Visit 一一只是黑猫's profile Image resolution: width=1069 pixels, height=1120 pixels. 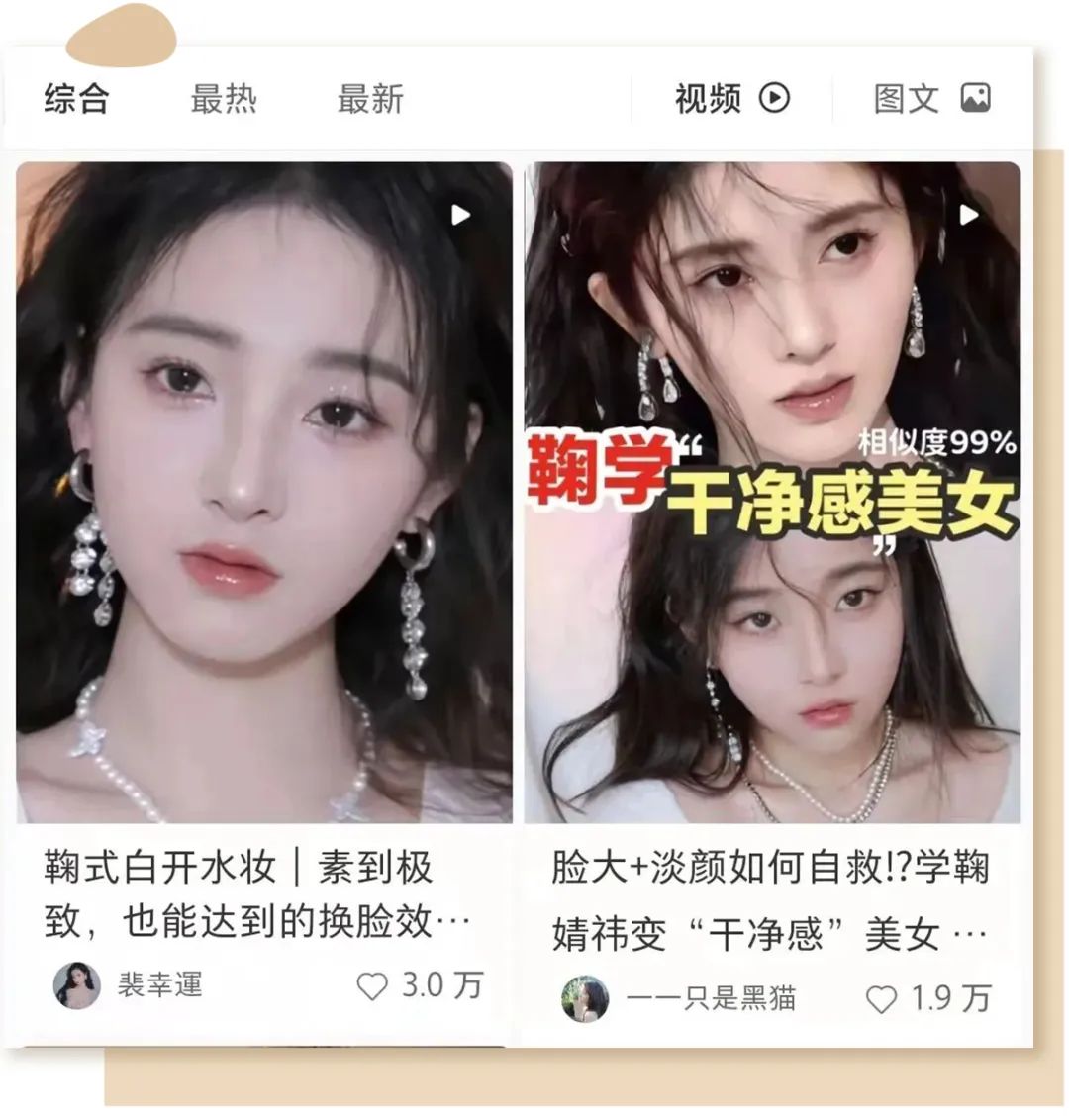(585, 998)
